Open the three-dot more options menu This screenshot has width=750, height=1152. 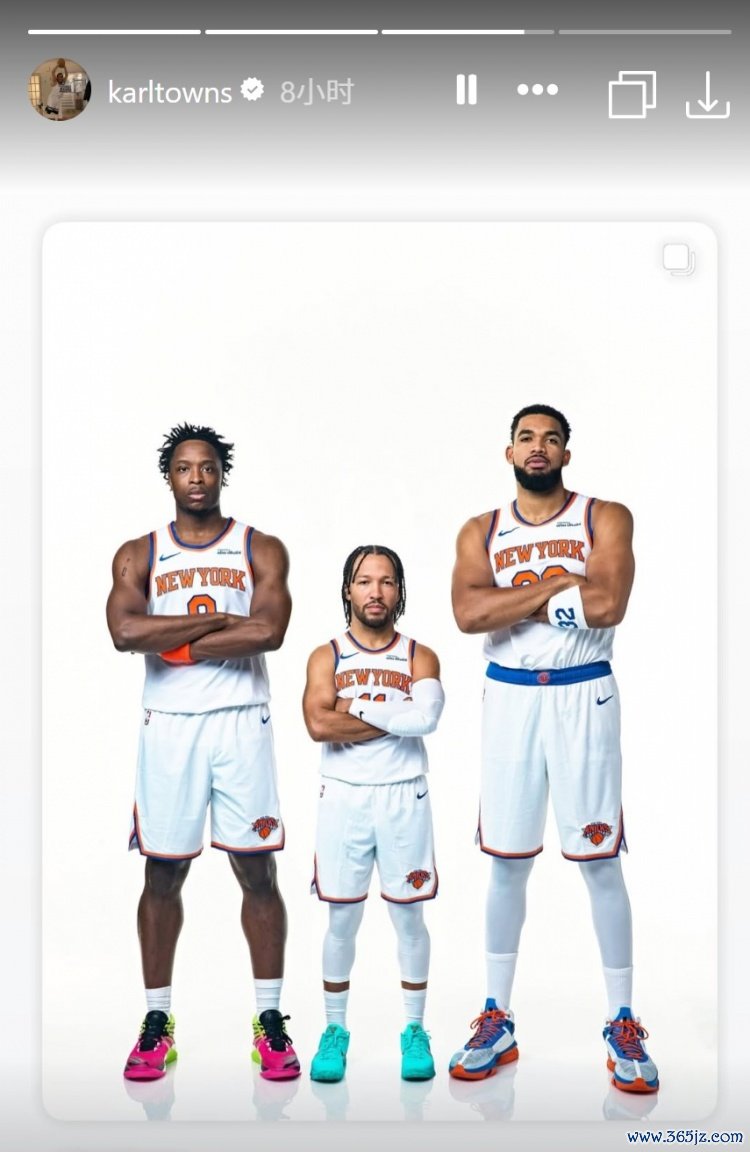(537, 91)
